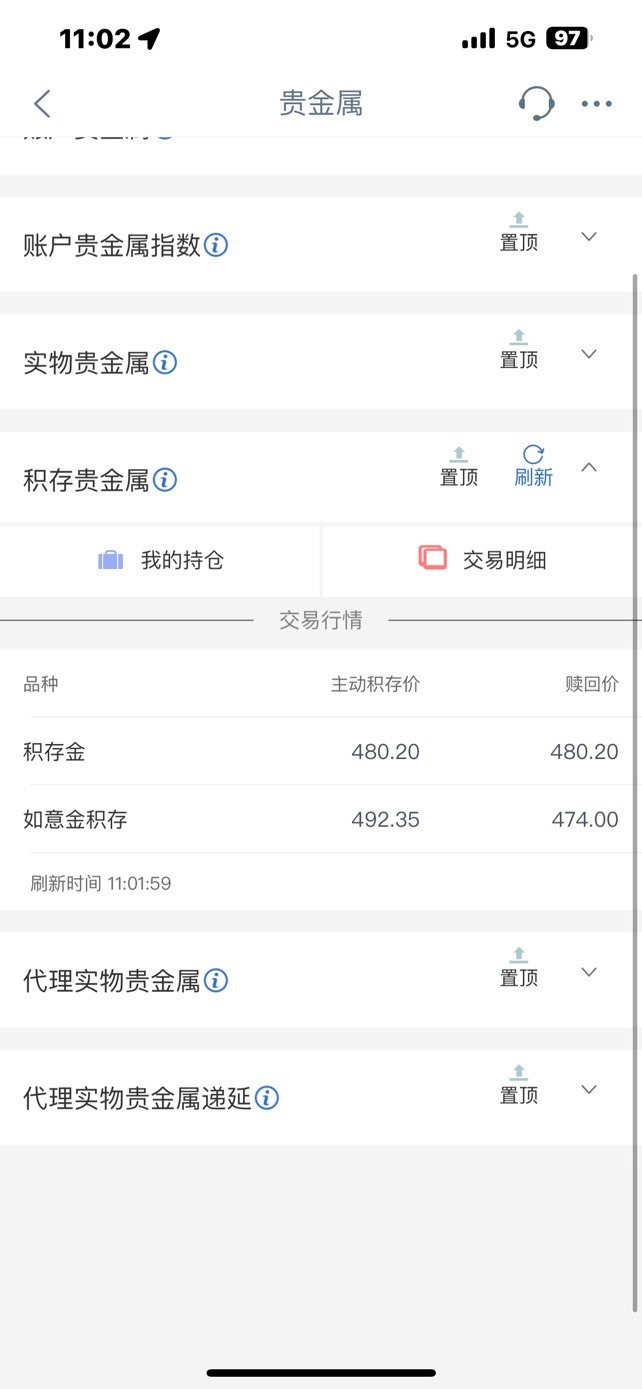Pin 代理实物贵金属递延 section to top
The image size is (642, 1389).
coord(519,1085)
